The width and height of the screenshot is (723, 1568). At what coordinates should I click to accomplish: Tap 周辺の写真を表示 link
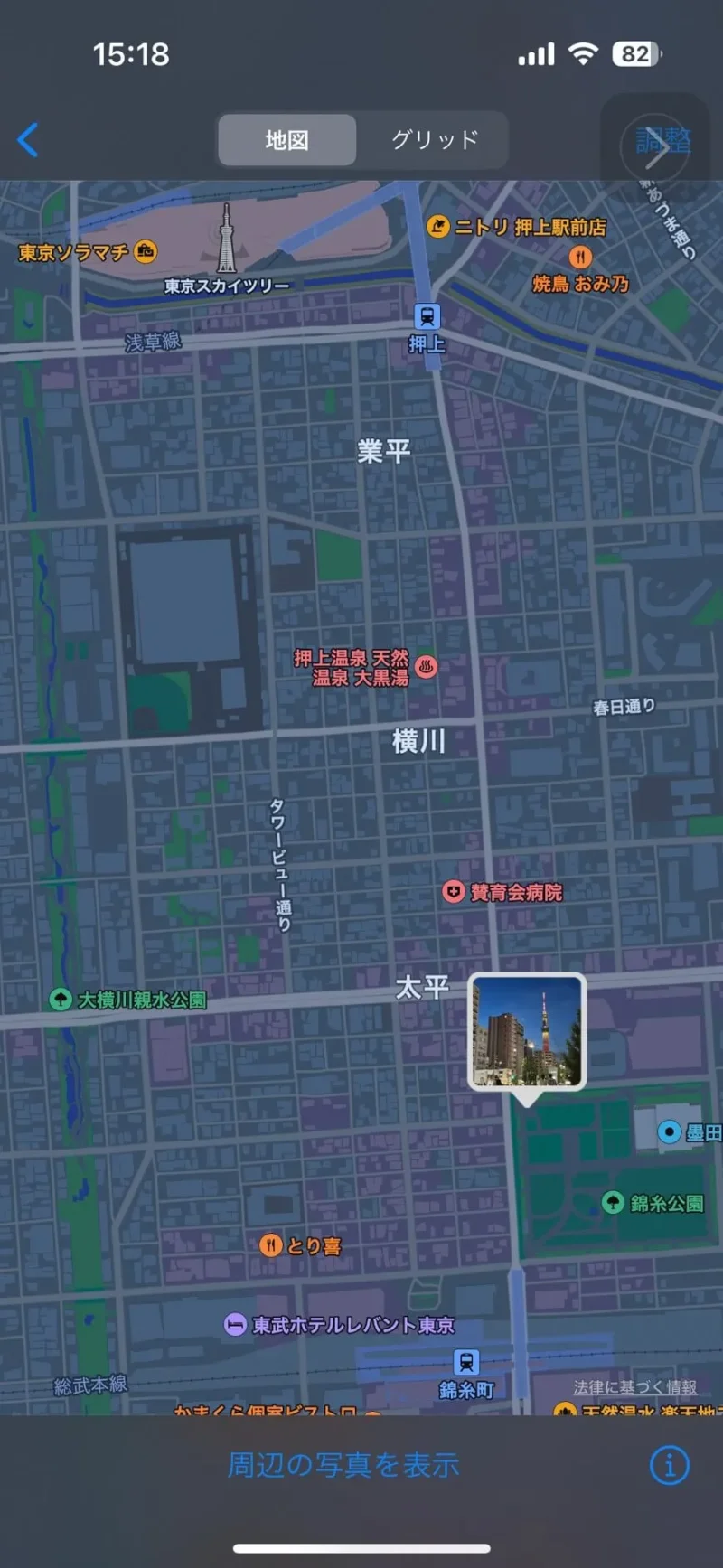[x=343, y=1465]
